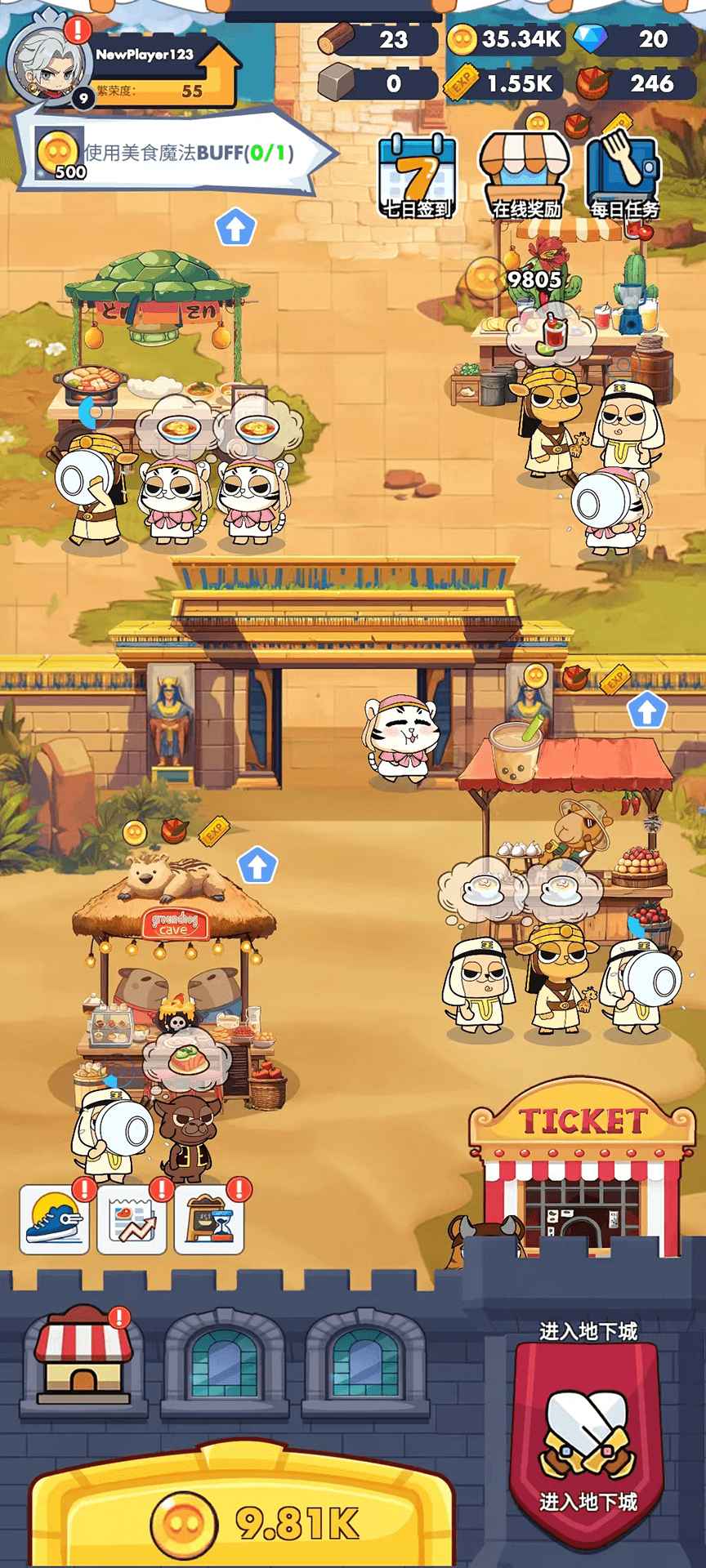Upgrade the turtle-roof hotpot stall
Image resolution: width=706 pixels, height=1568 pixels.
tap(235, 228)
